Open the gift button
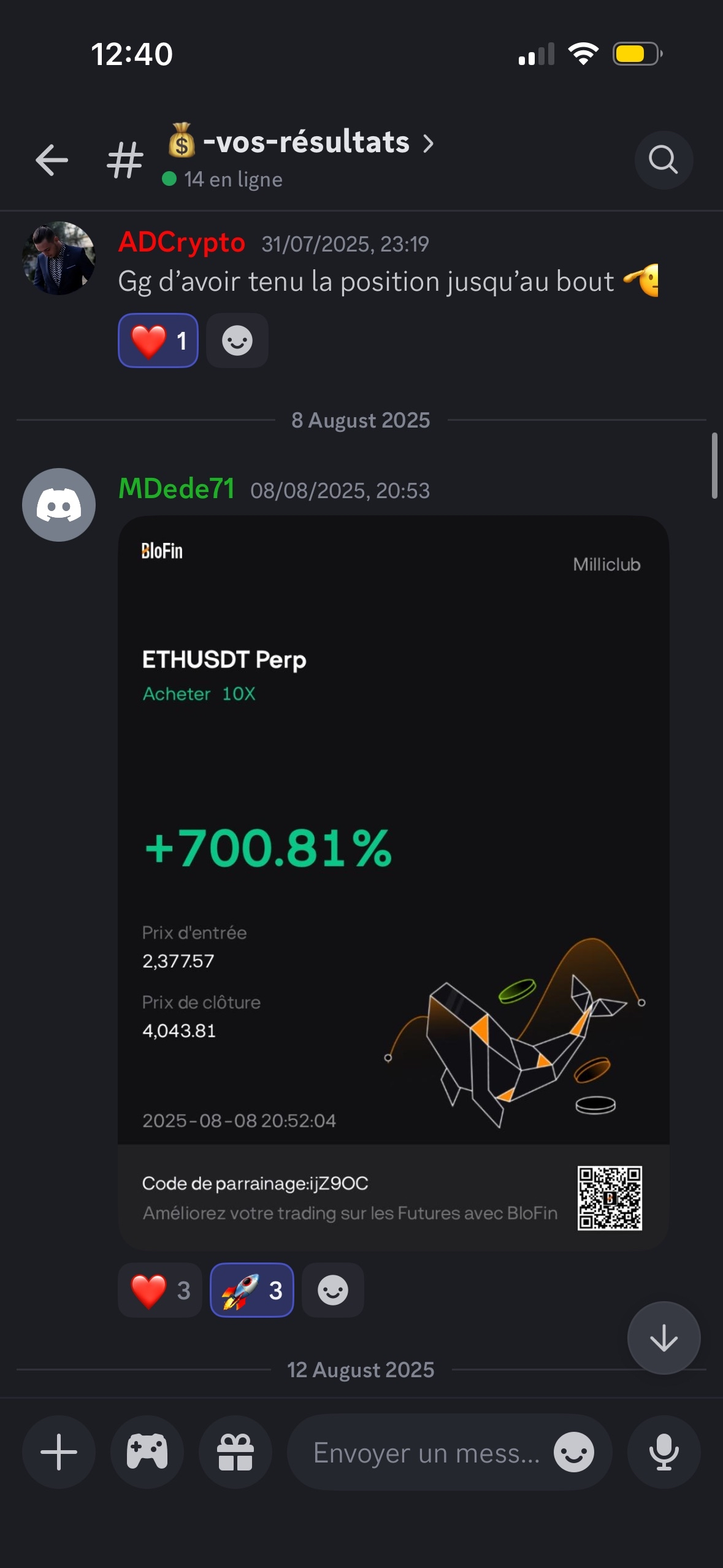This screenshot has width=723, height=1568. tap(235, 1452)
